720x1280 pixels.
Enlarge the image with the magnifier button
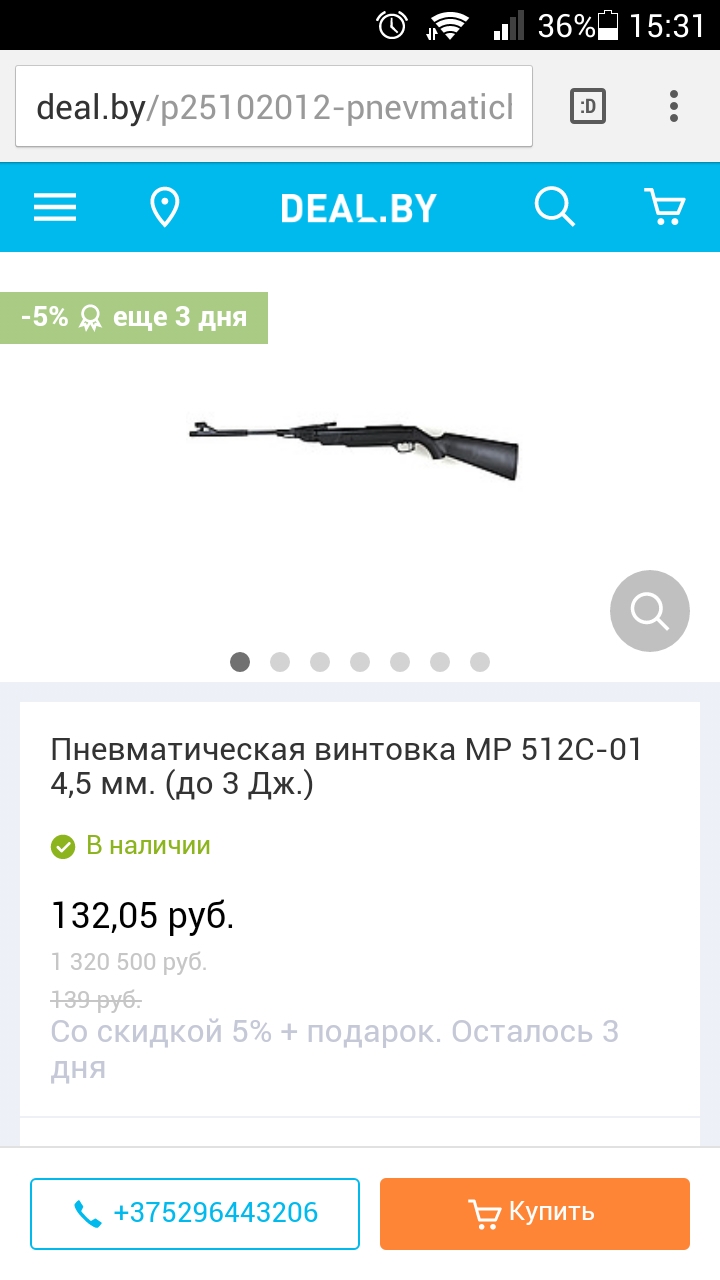(x=650, y=610)
